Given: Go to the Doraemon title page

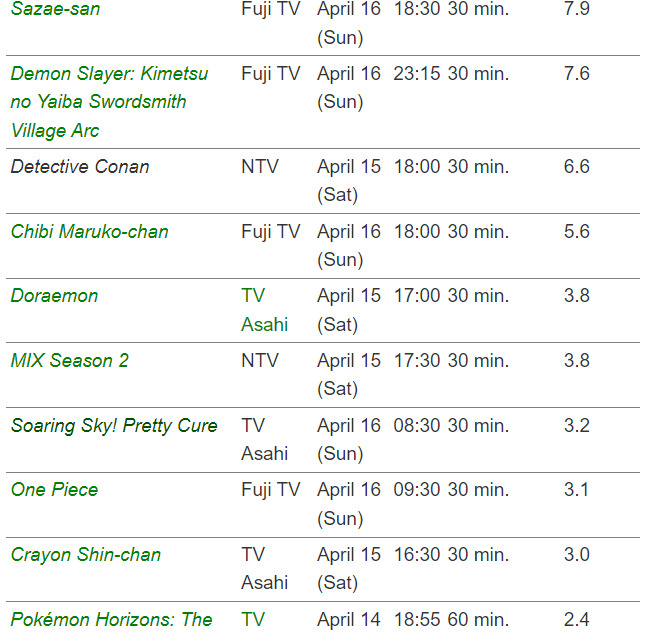Looking at the screenshot, I should (54, 296).
